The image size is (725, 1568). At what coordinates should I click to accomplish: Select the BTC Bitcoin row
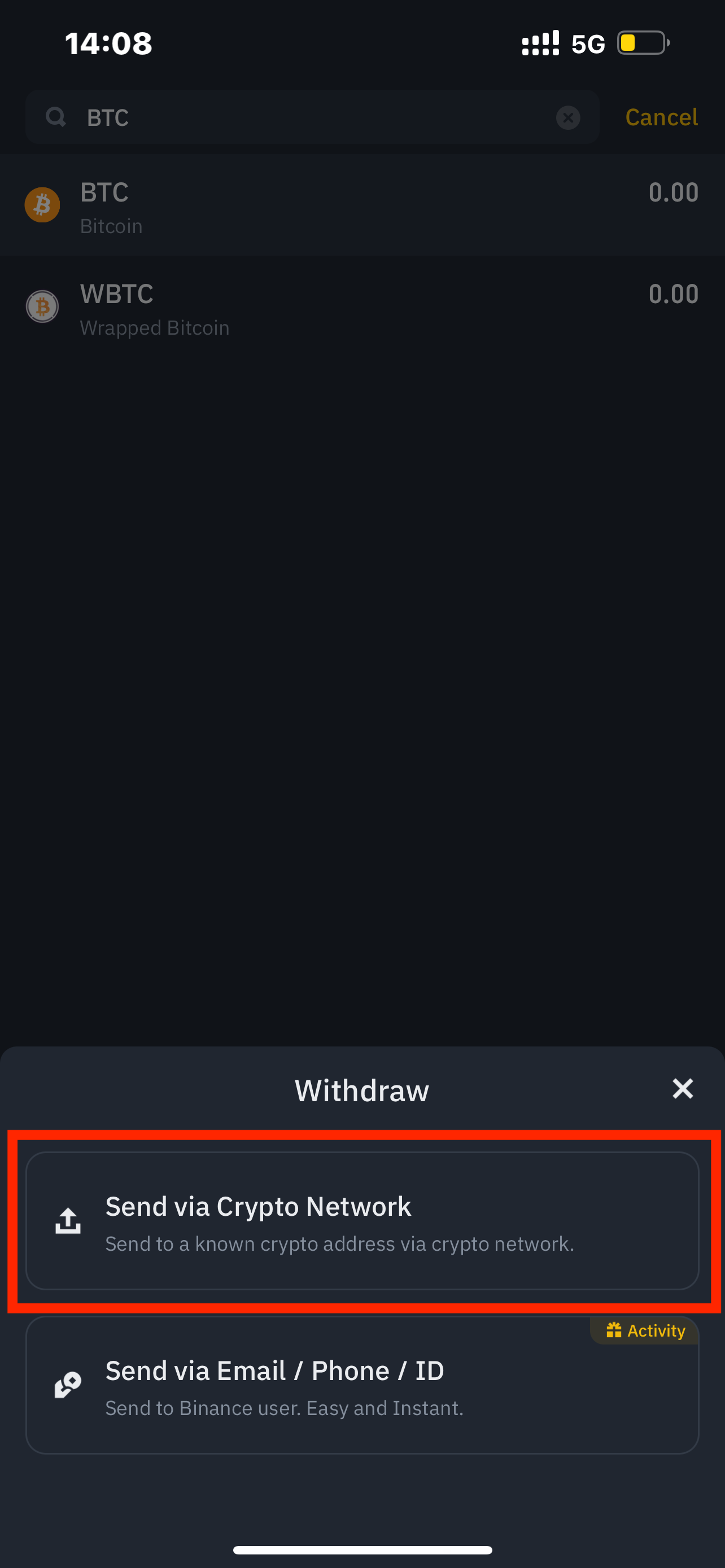(x=362, y=205)
